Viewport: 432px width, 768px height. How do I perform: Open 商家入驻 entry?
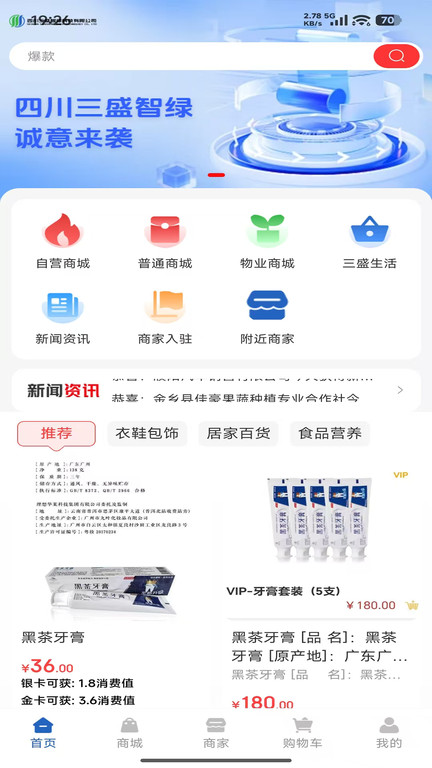pos(165,317)
